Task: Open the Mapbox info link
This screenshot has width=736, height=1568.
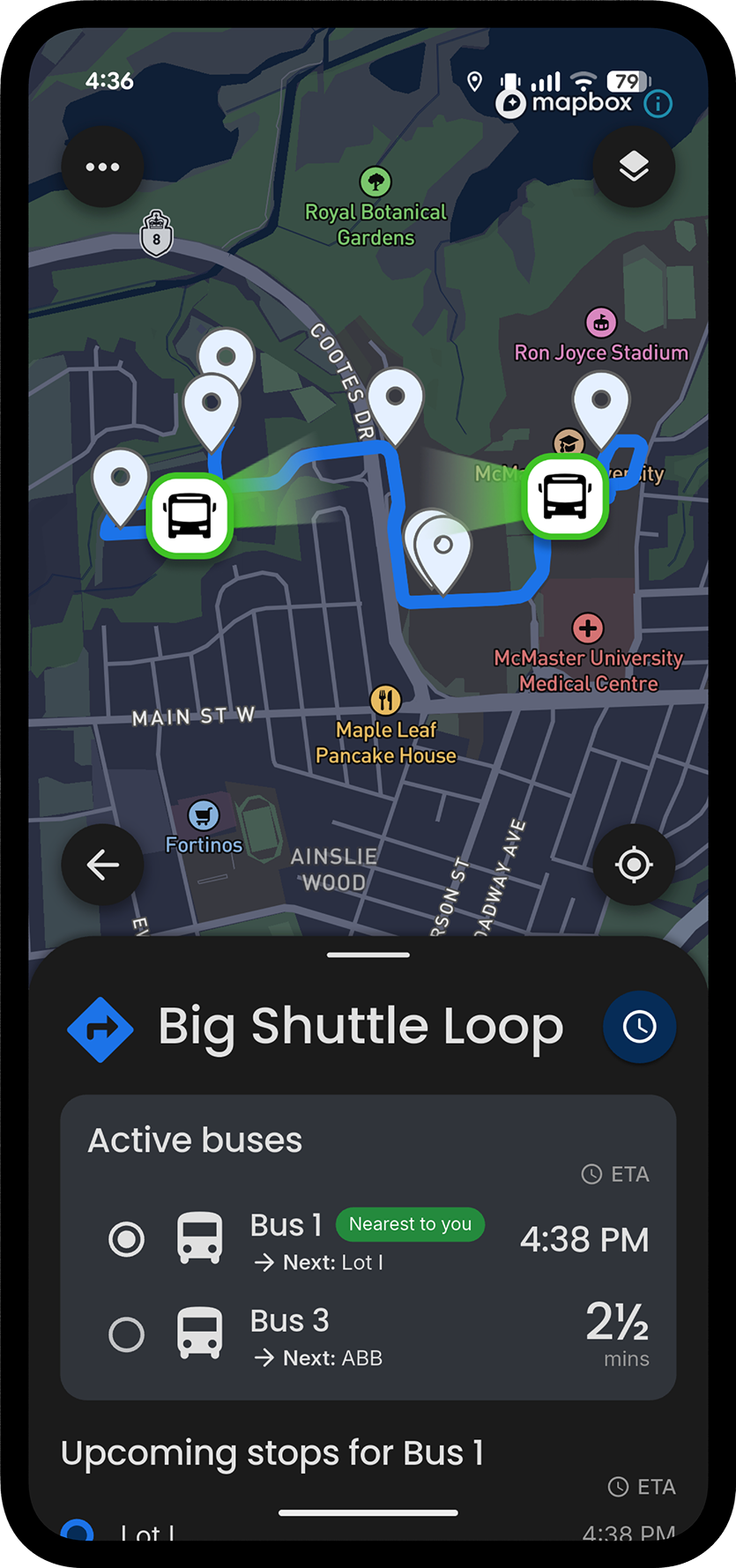Action: (658, 105)
